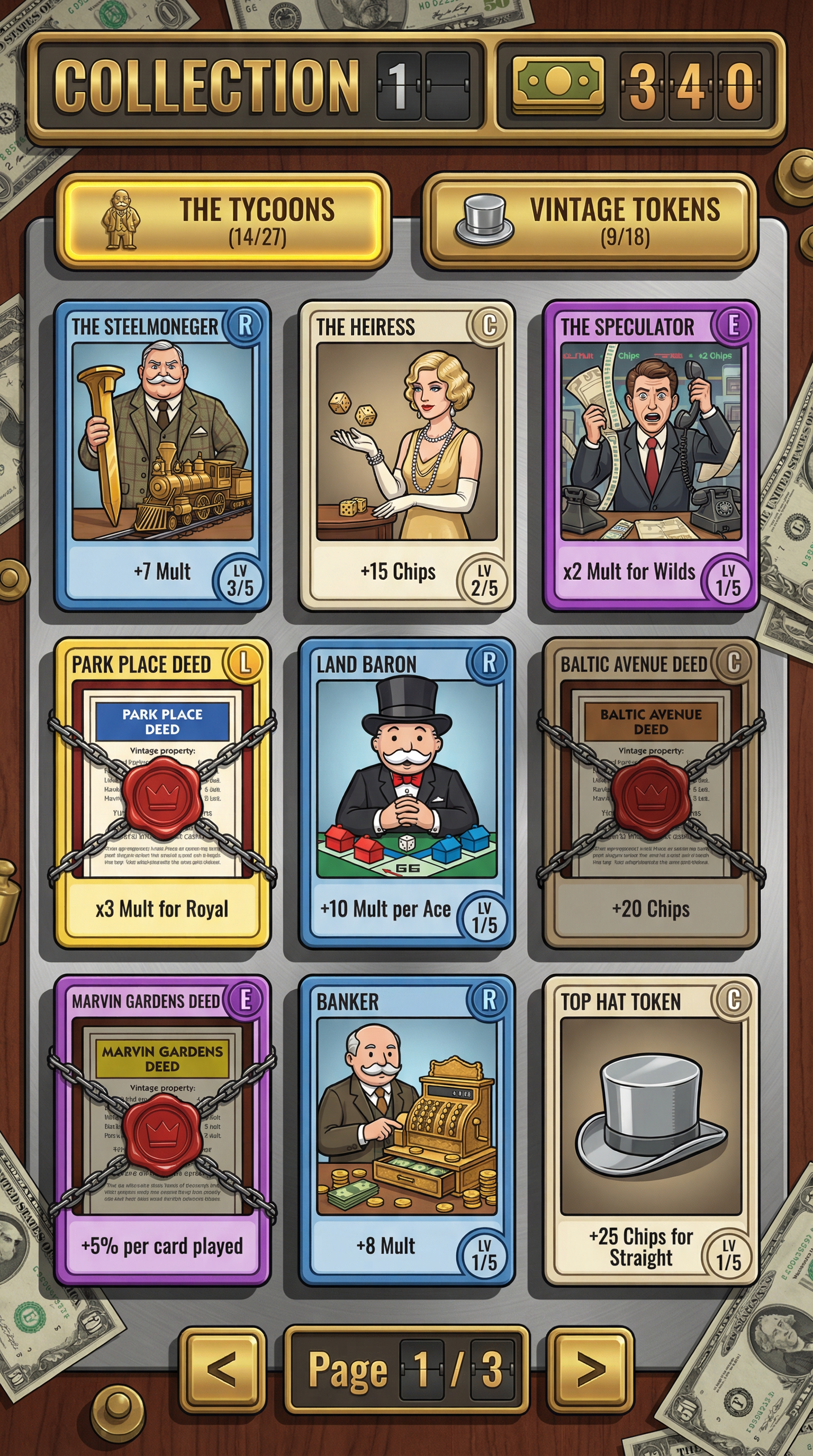Inspect the locked Baltic Avenue Deed card

tap(651, 793)
